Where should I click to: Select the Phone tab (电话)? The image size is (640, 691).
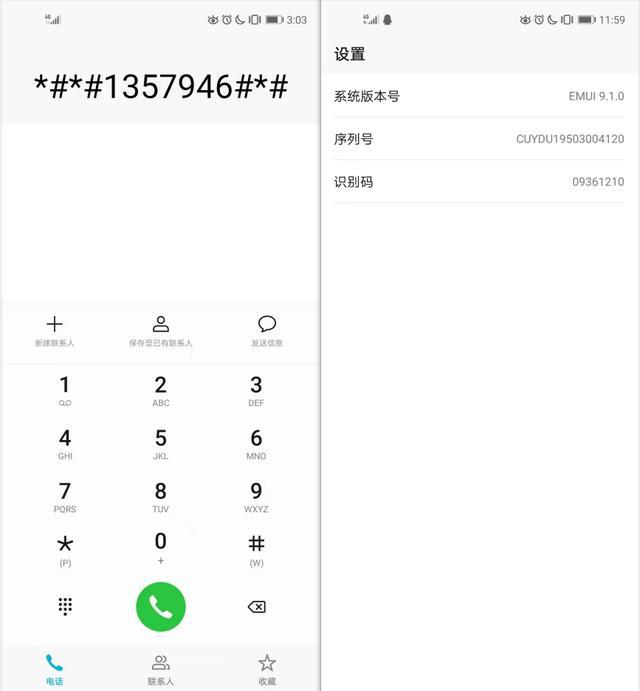click(55, 669)
